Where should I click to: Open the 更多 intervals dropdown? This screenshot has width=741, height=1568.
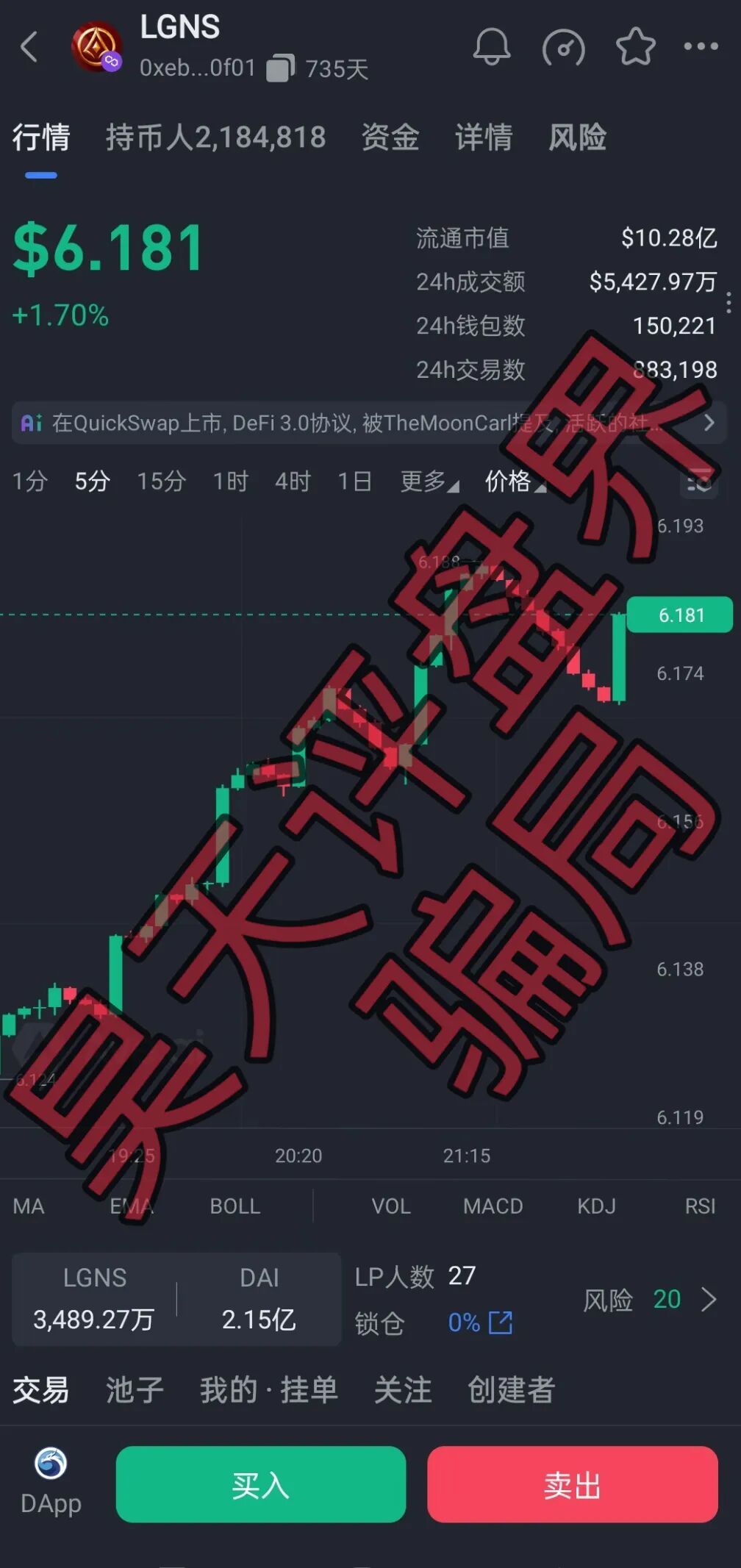(429, 482)
